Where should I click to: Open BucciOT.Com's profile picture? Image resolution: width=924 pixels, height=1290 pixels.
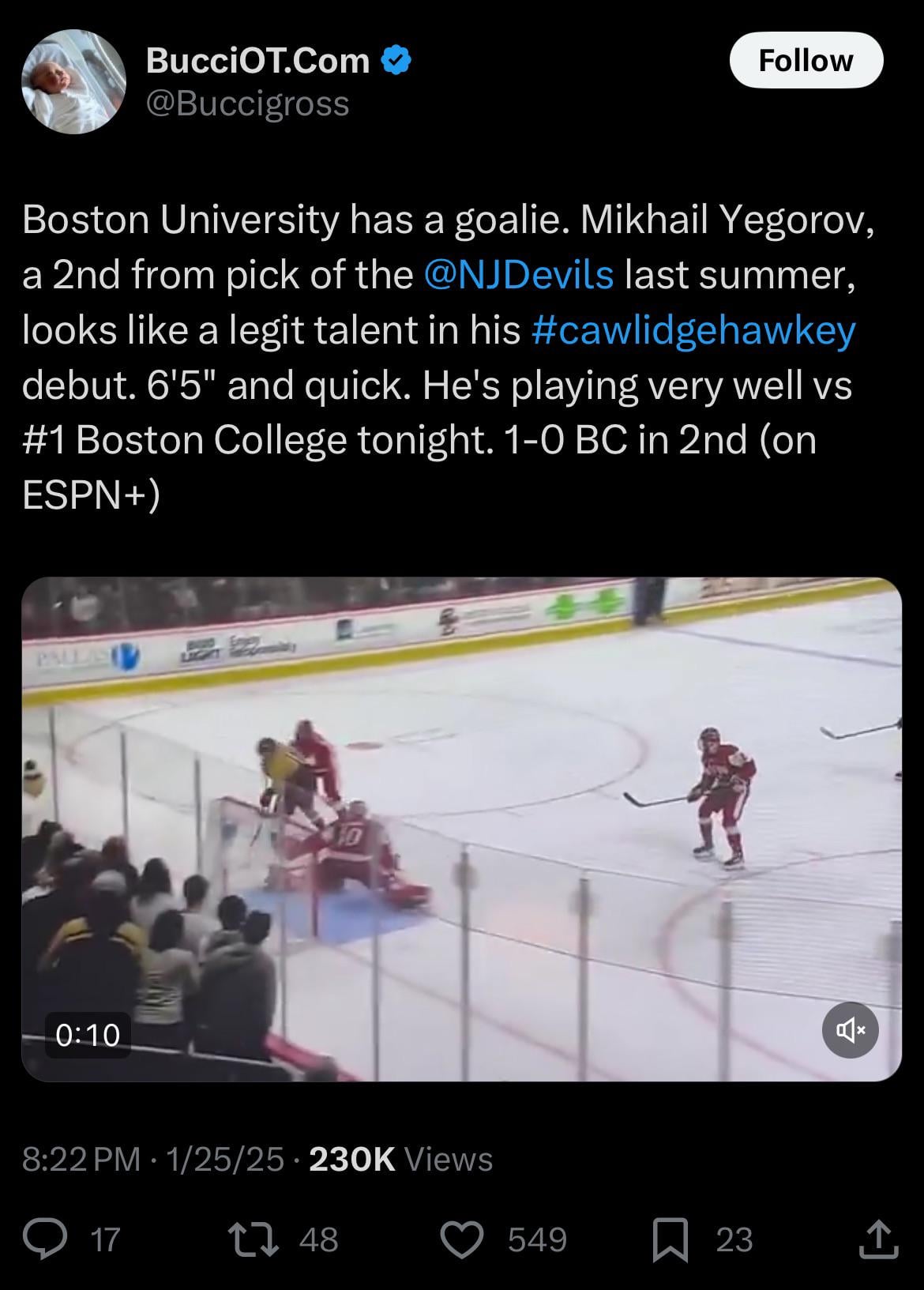(73, 81)
